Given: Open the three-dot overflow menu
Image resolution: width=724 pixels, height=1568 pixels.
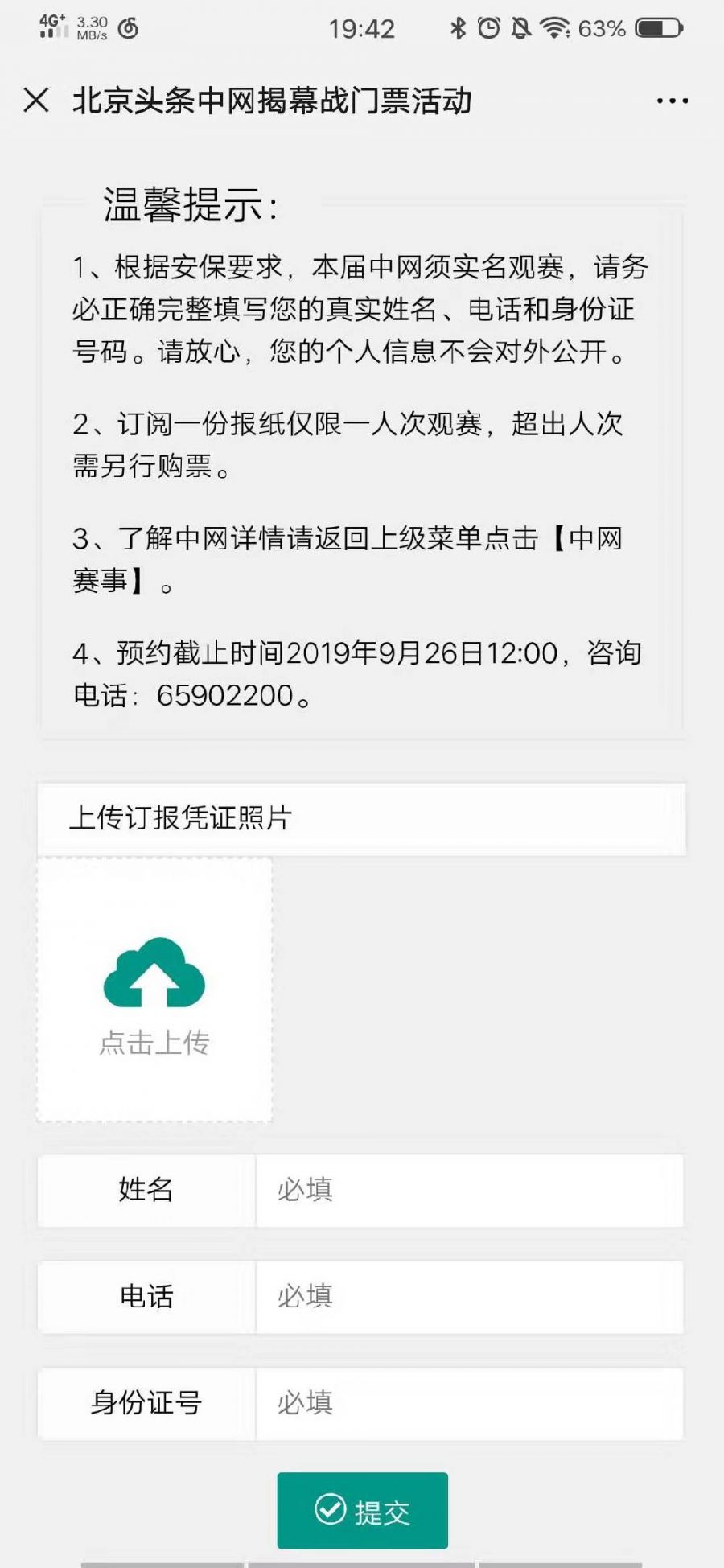Looking at the screenshot, I should [672, 101].
